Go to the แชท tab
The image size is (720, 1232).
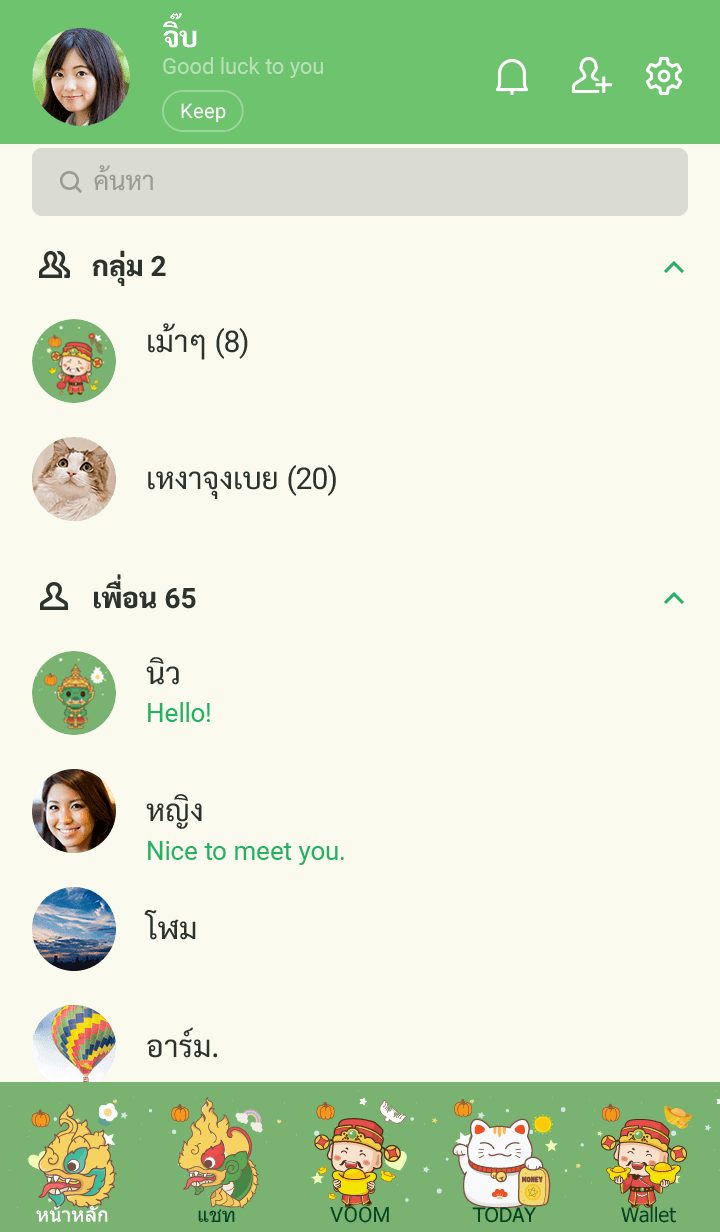coord(216,1160)
